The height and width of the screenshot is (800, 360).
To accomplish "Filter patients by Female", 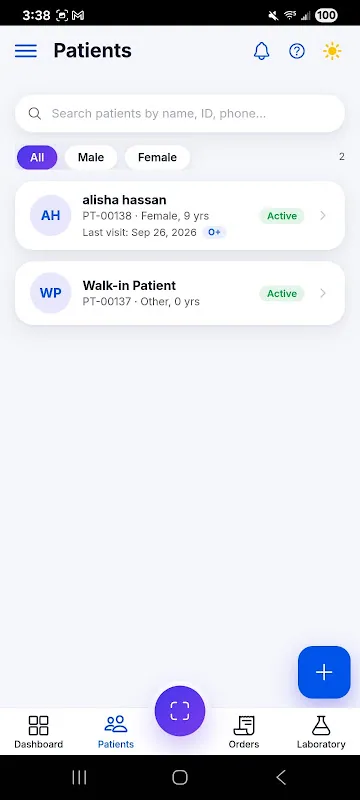I will 157,157.
